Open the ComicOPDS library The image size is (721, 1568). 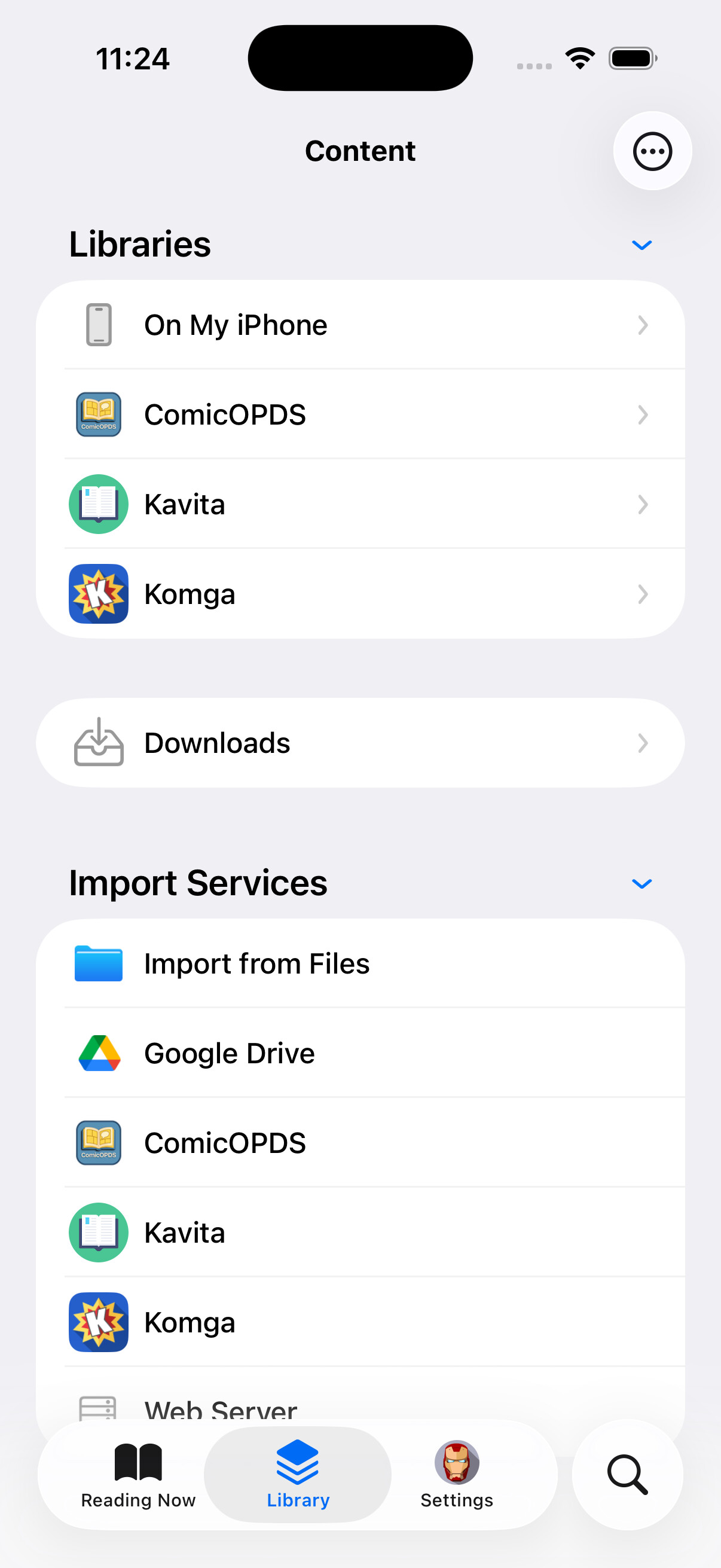(360, 414)
